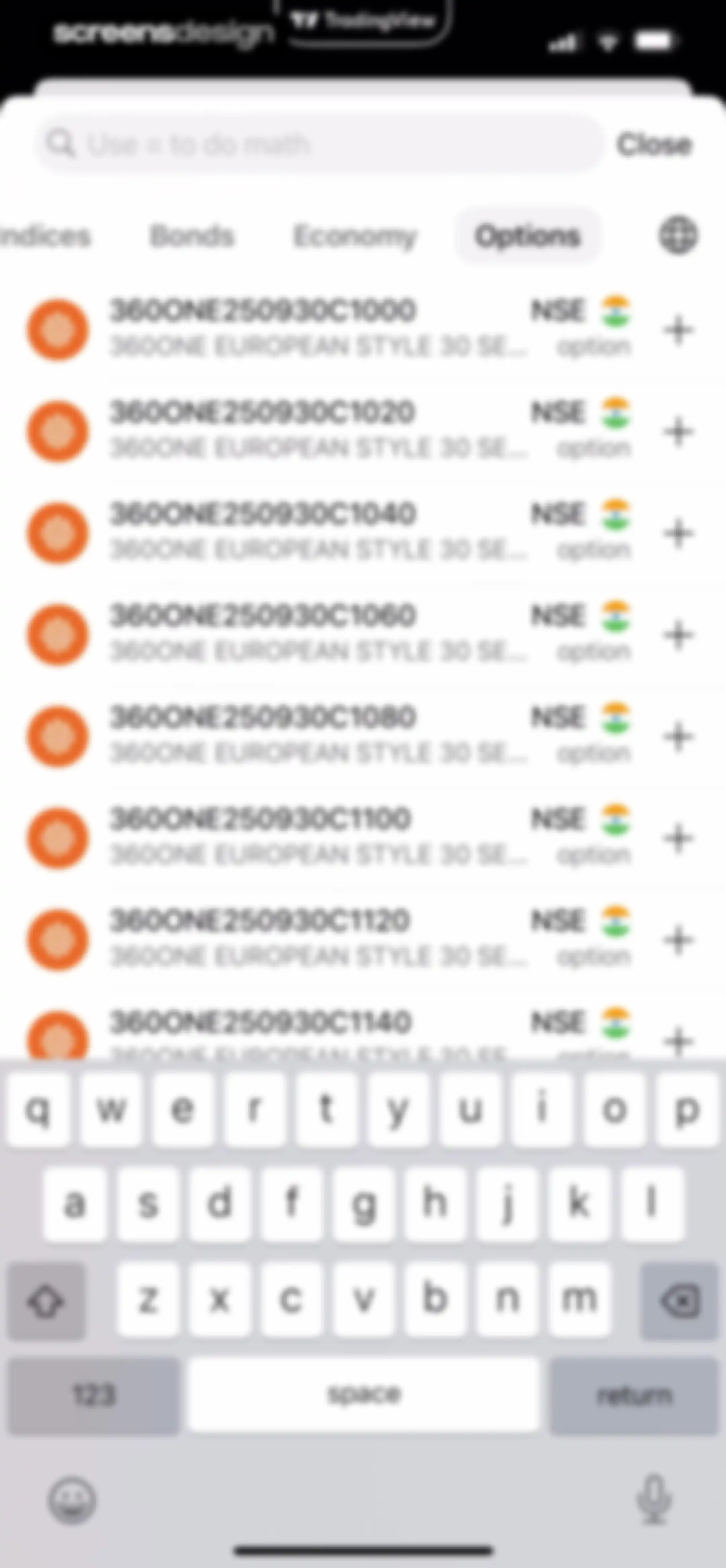Add 360ONE250930C1020 to the watchlist
Viewport: 726px width, 1568px height.
(x=678, y=431)
